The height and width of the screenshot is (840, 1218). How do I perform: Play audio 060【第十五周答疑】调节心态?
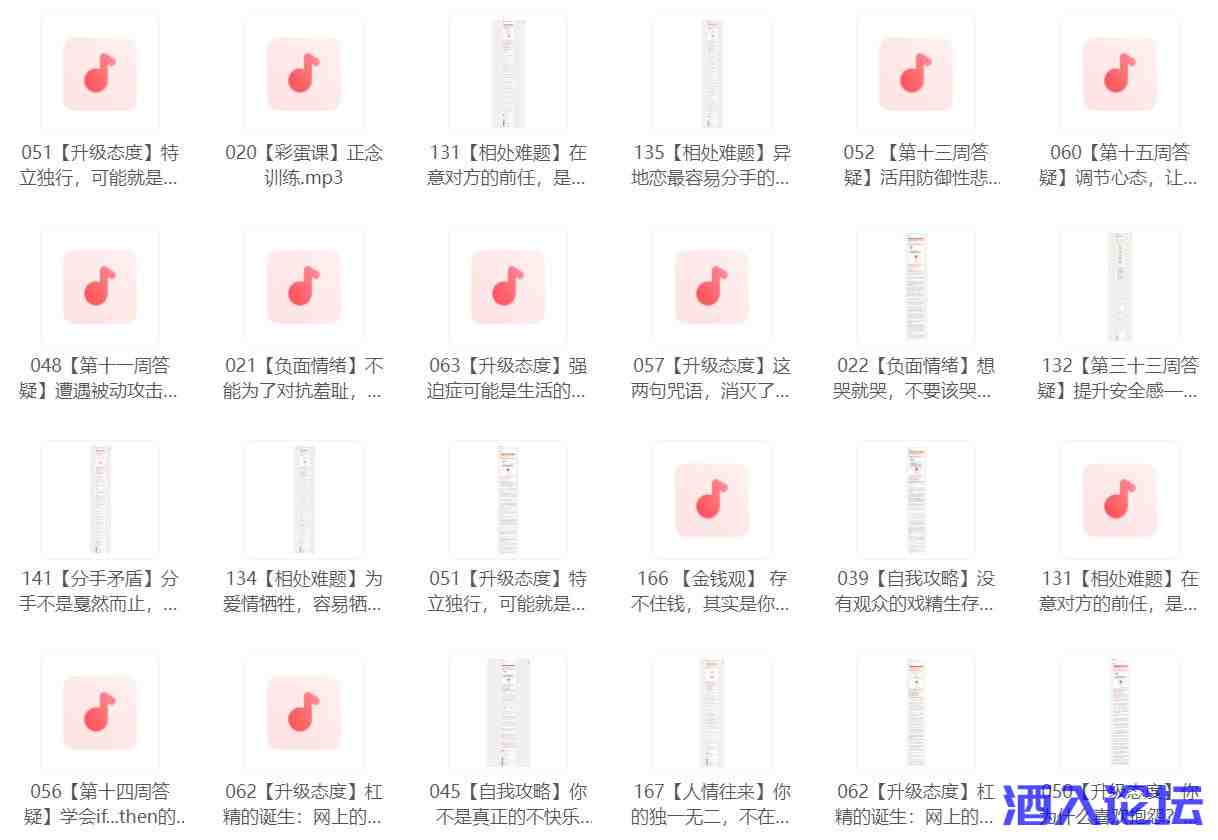coord(1119,73)
